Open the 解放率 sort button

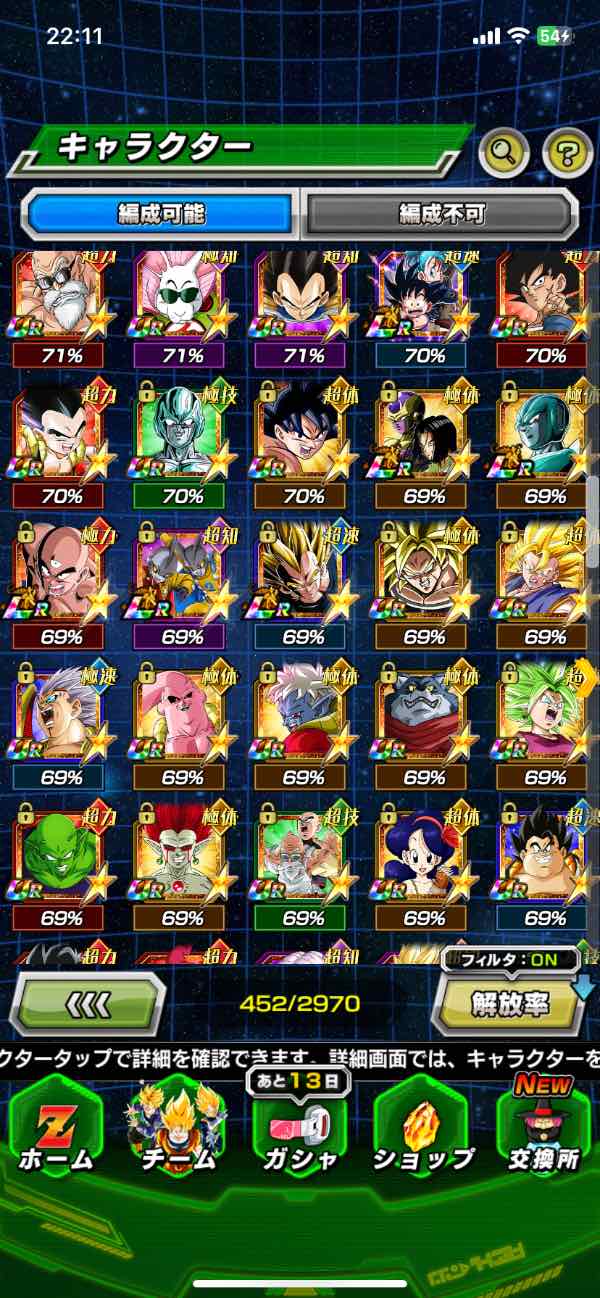[510, 1003]
